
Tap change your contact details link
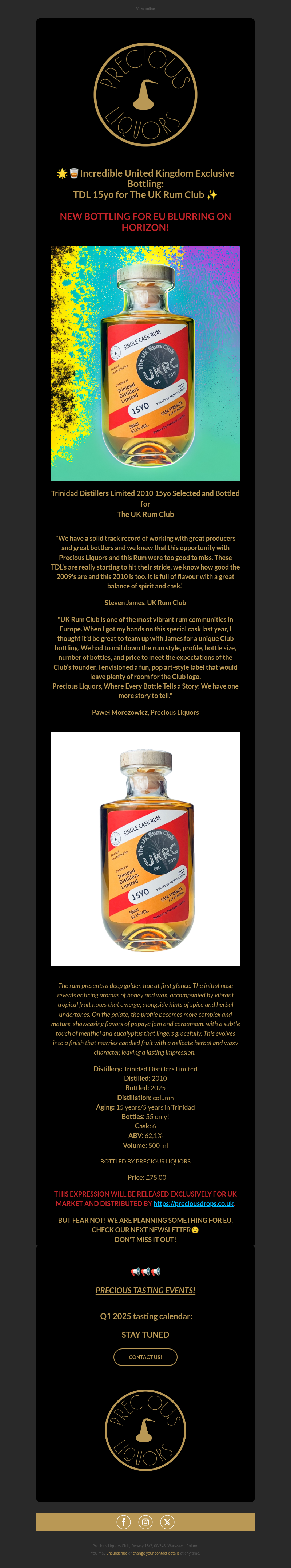tap(156, 1553)
